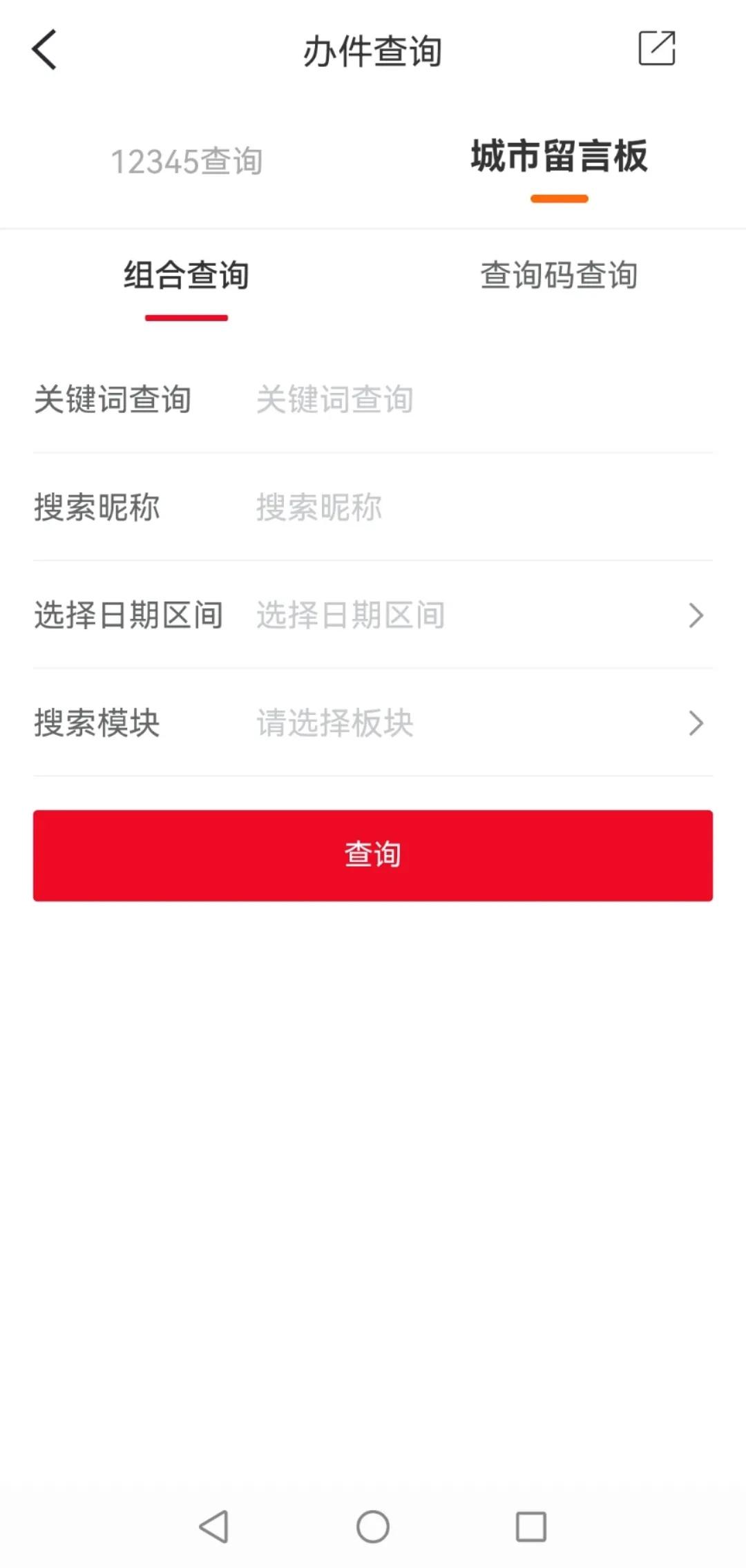Screen dimensions: 746x1568
Task: Switch to 组合查询 sub-tab
Action: tap(186, 276)
